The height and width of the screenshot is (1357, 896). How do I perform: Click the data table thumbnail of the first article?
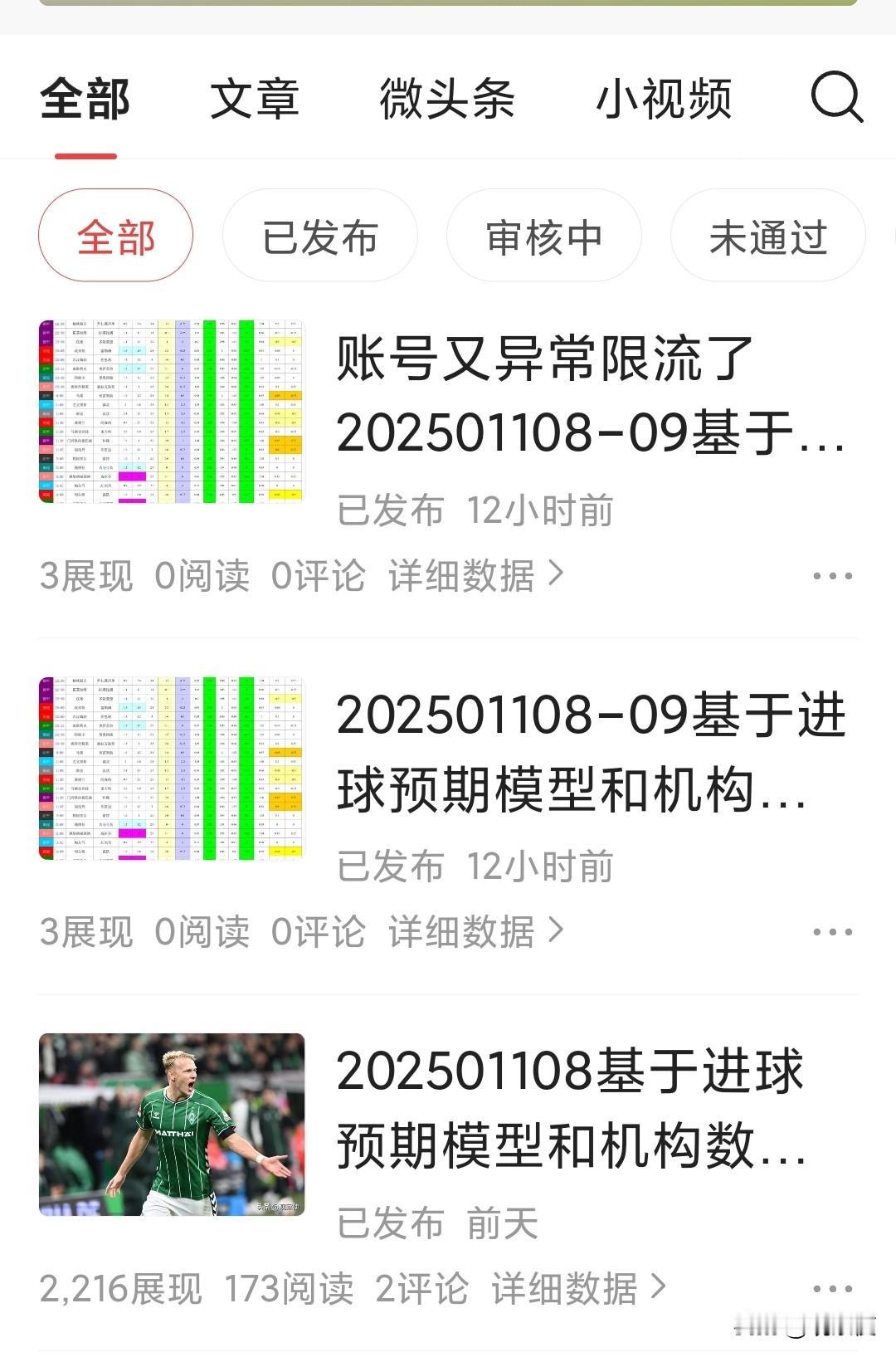coord(173,410)
